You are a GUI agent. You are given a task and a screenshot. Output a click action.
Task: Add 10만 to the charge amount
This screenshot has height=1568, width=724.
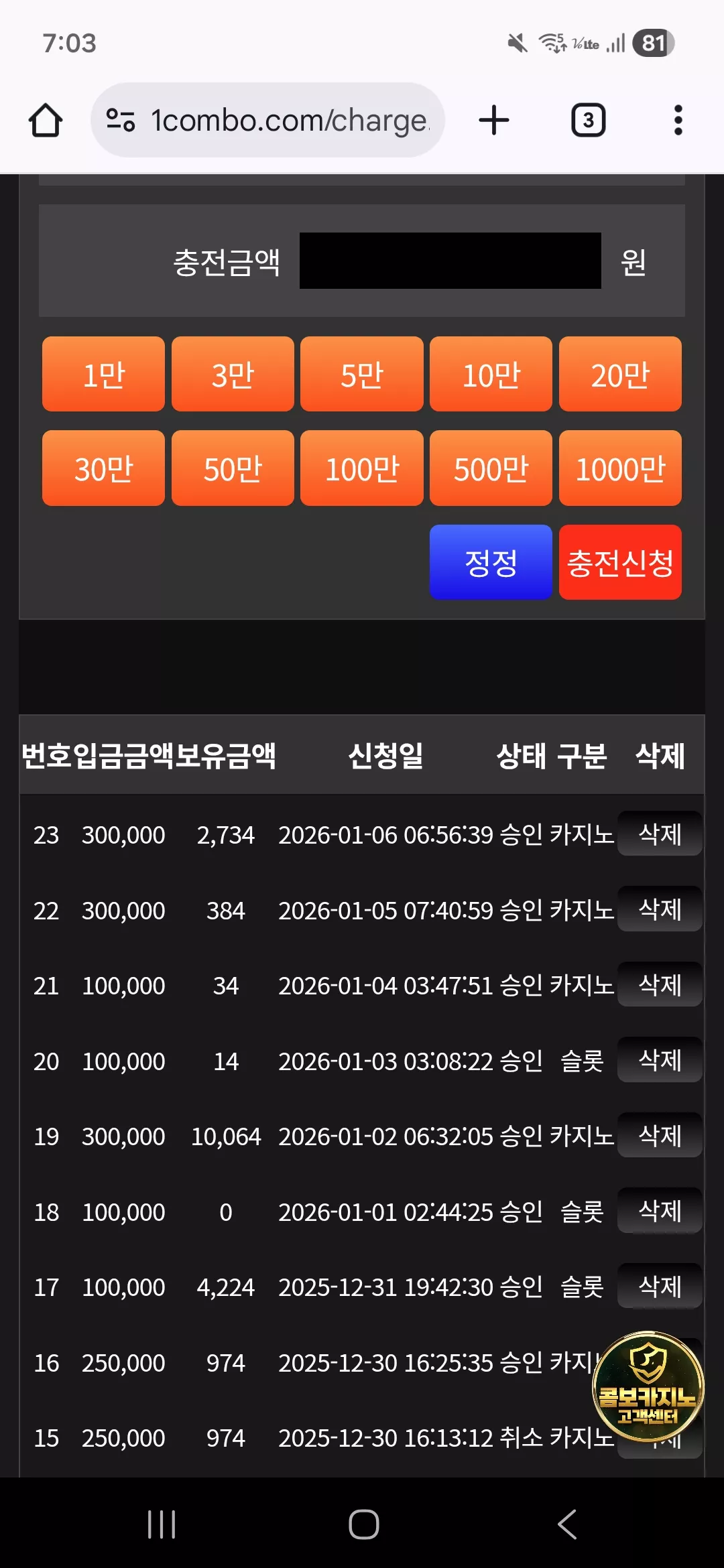click(491, 374)
